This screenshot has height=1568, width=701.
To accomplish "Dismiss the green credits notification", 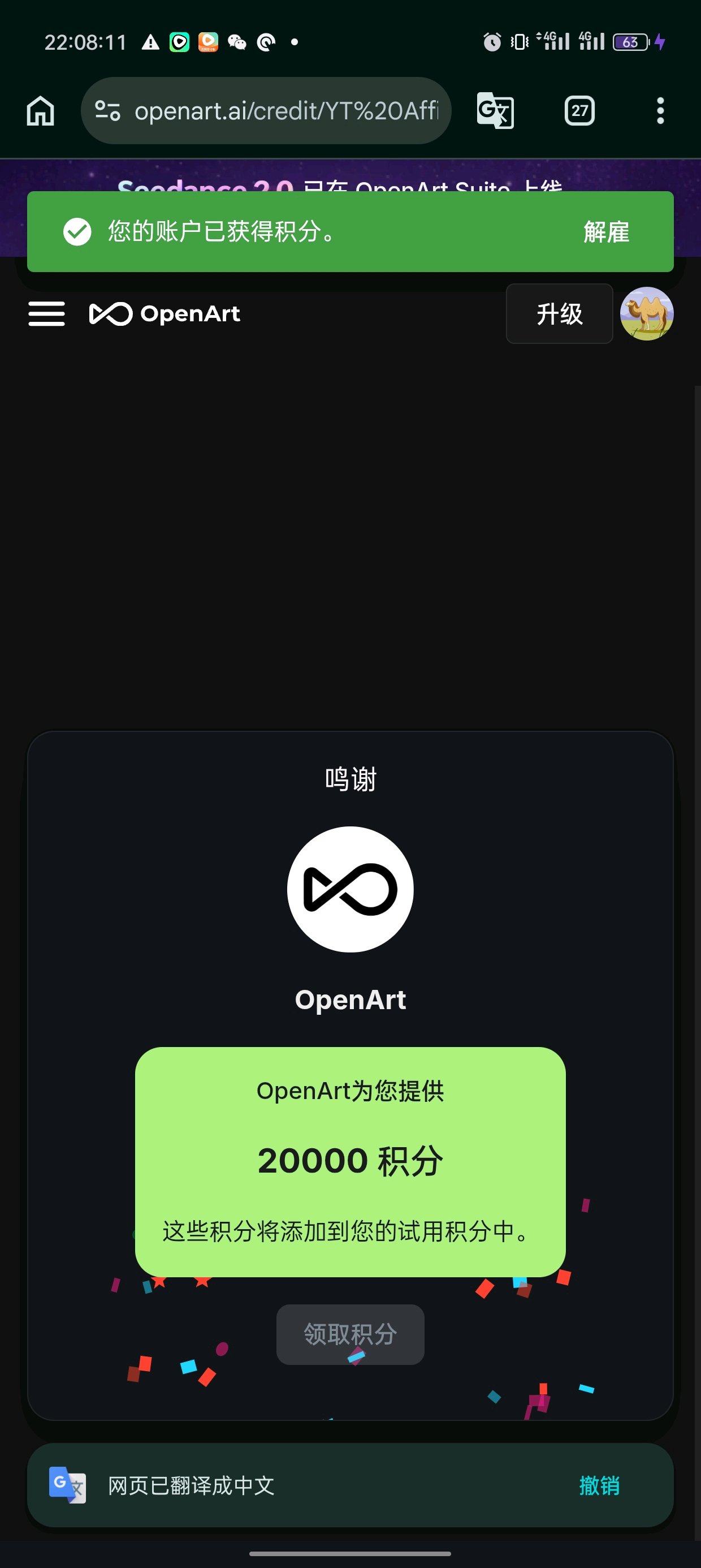I will pyautogui.click(x=606, y=232).
